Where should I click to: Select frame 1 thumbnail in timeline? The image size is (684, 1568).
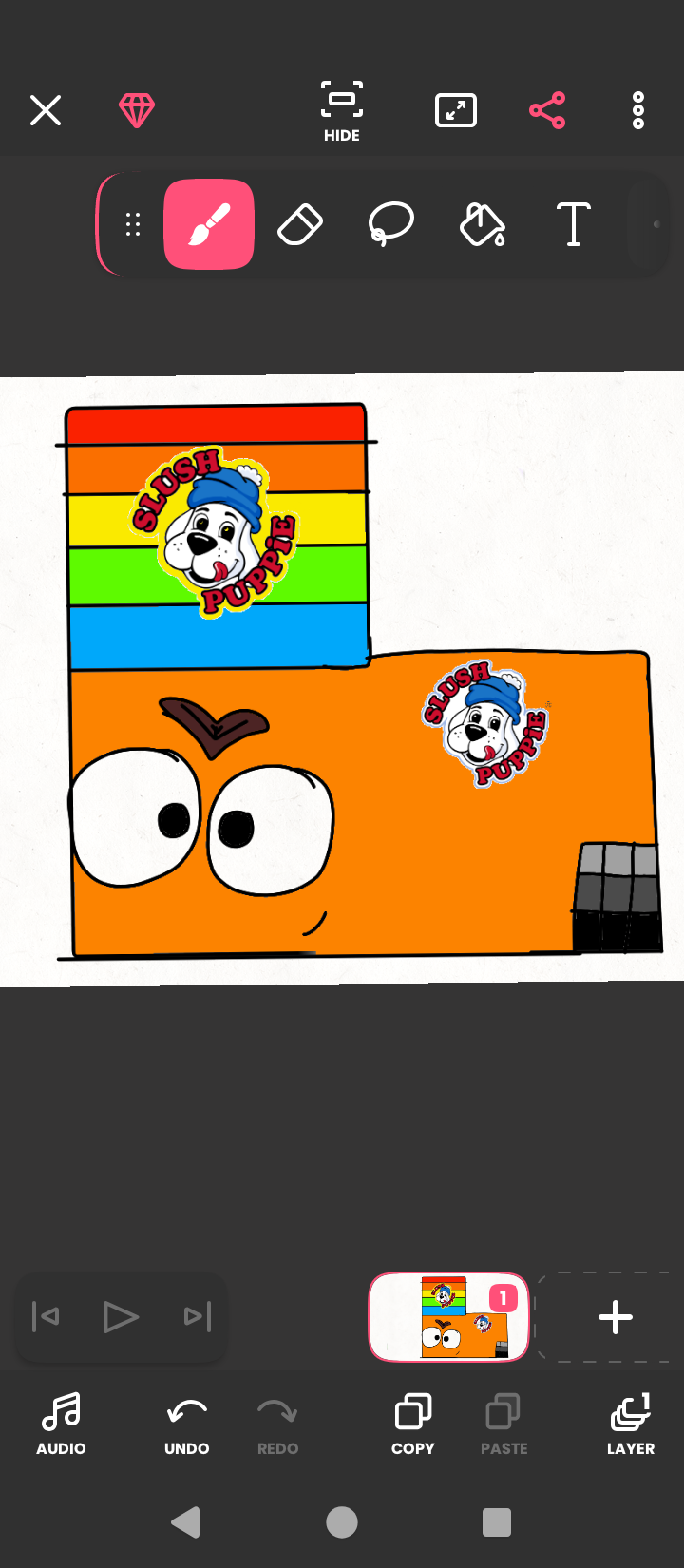[x=448, y=1316]
